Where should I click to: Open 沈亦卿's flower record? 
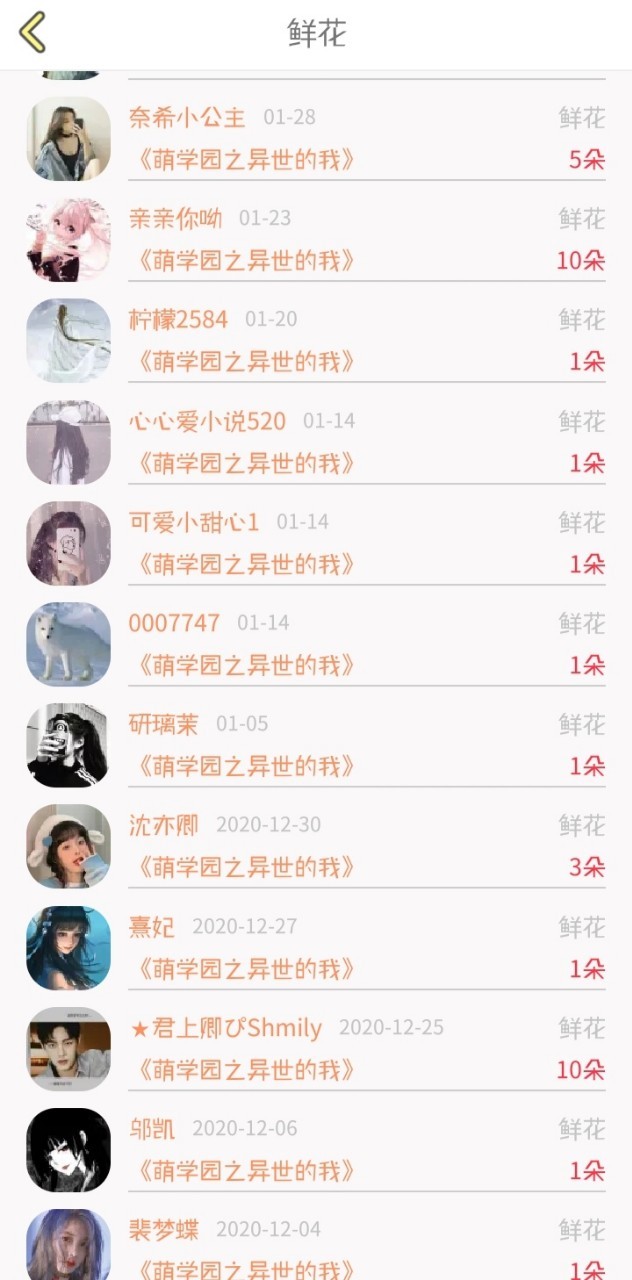(x=316, y=846)
